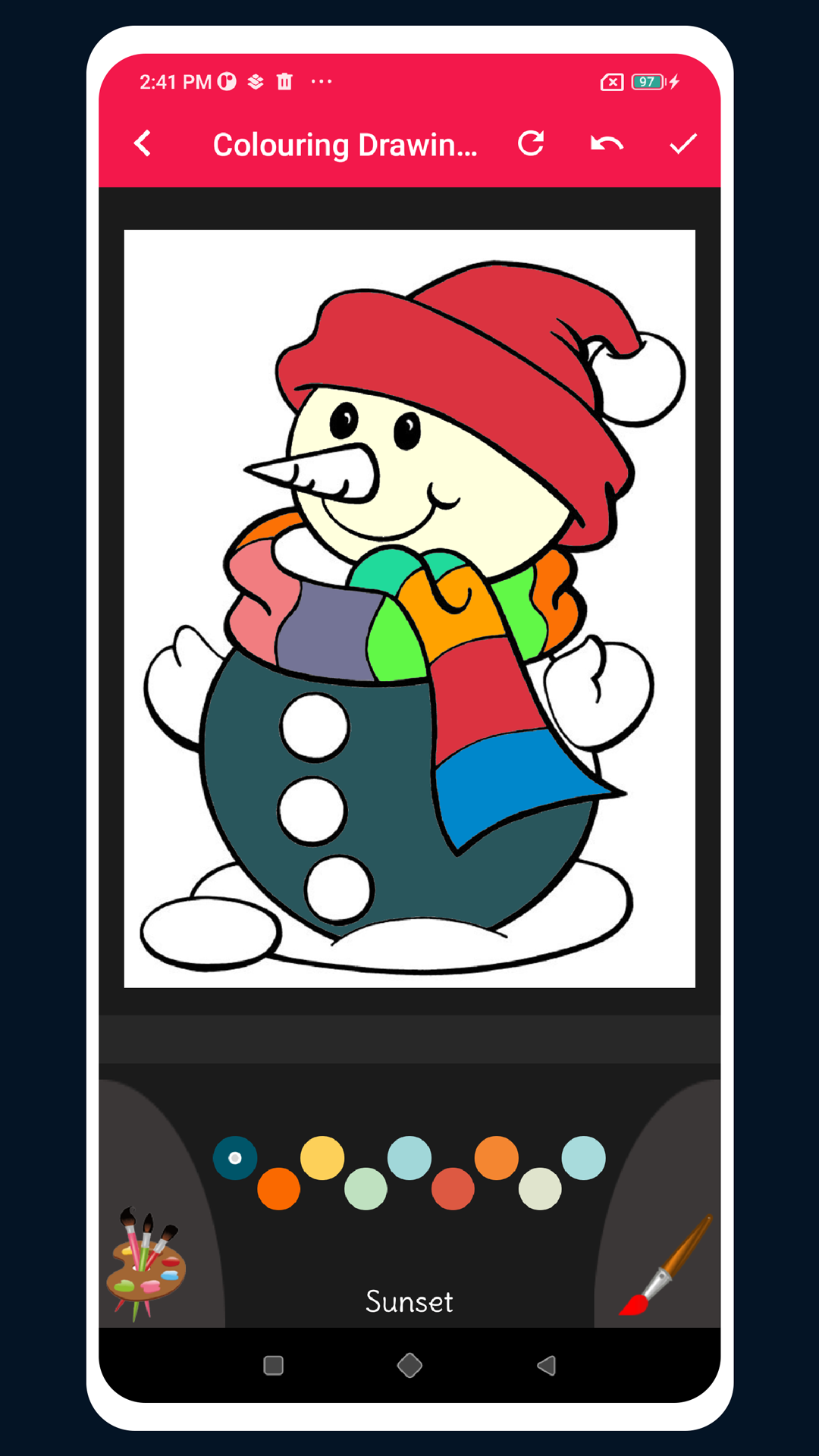Choose the yellow colour swatch

pos(322,1158)
